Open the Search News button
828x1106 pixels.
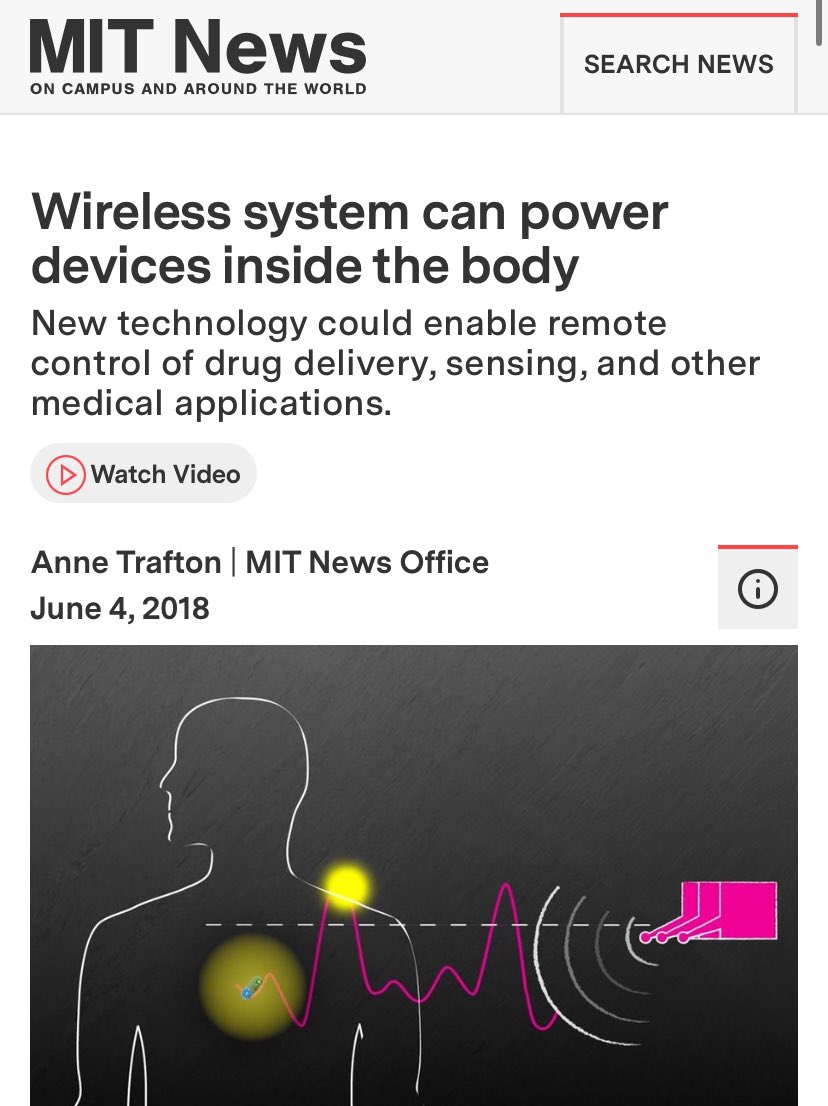point(678,64)
